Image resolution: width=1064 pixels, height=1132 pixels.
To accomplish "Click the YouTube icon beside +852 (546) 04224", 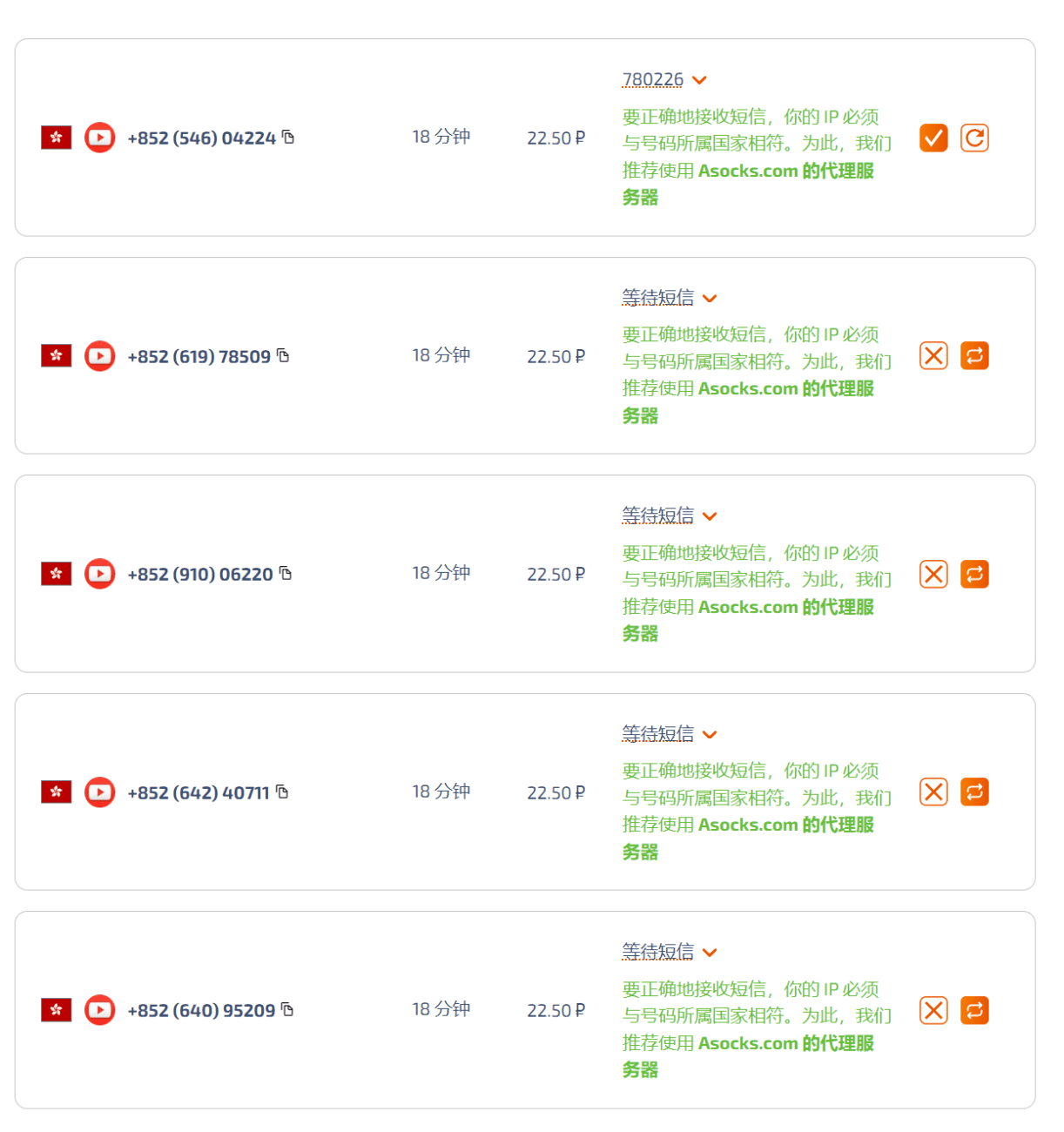I will 100,138.
